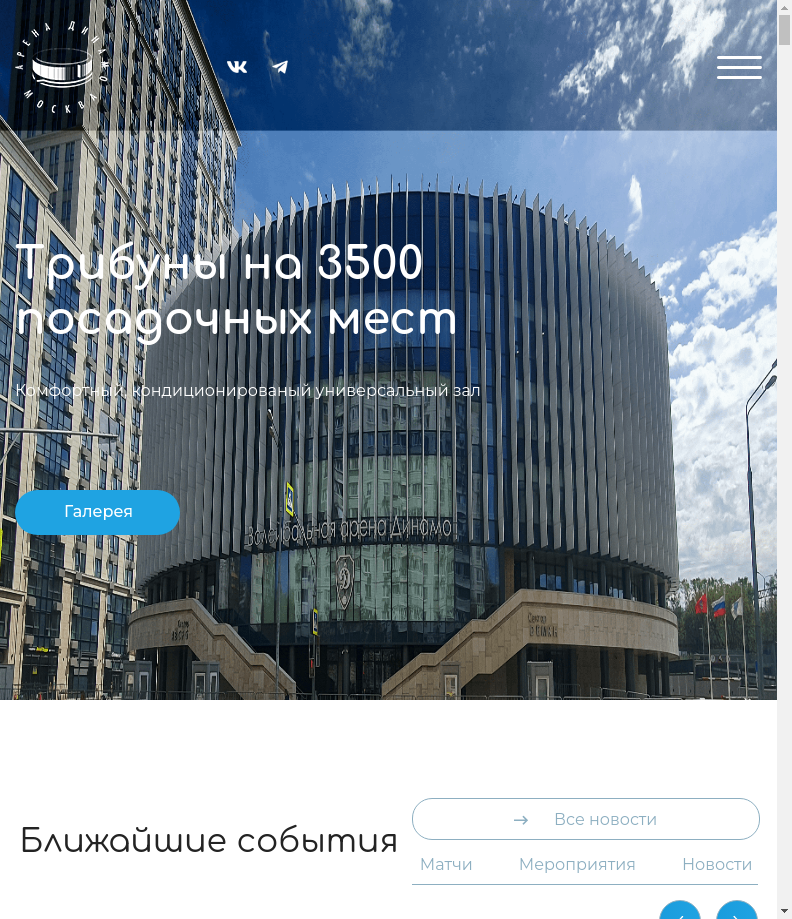The image size is (792, 919).
Task: Show next events with right arrow
Action: coord(737,911)
